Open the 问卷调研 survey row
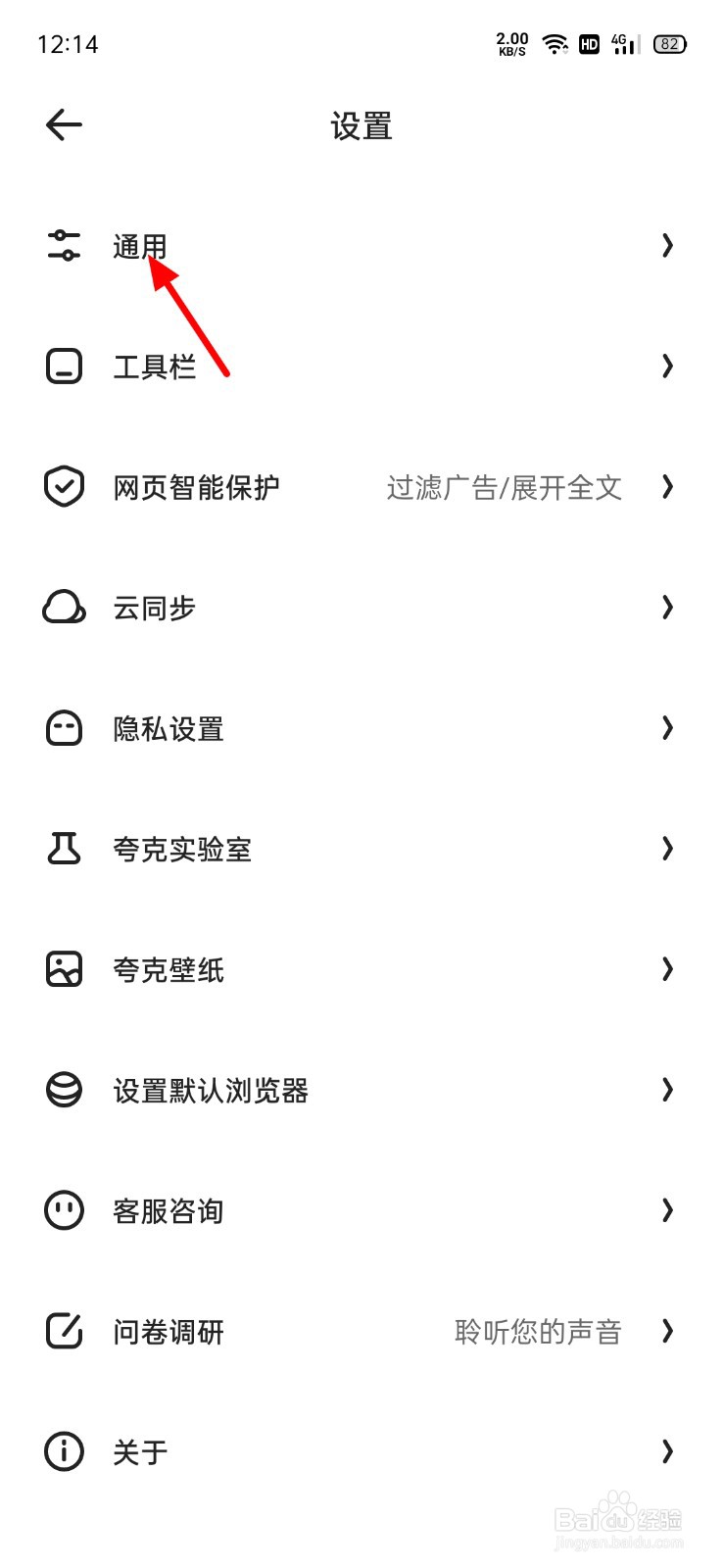The image size is (723, 1568). tap(169, 1331)
